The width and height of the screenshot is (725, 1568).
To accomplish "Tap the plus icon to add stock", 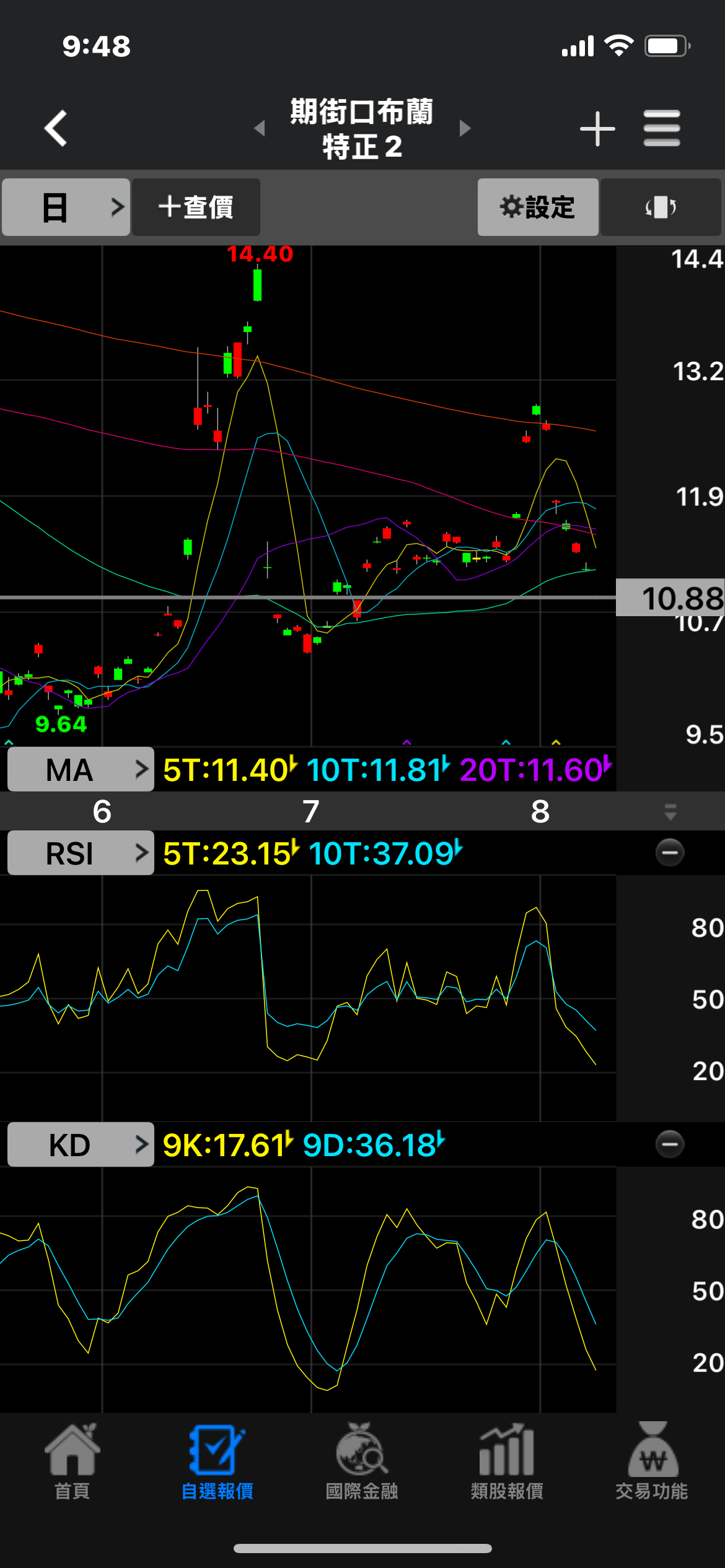I will [x=597, y=128].
